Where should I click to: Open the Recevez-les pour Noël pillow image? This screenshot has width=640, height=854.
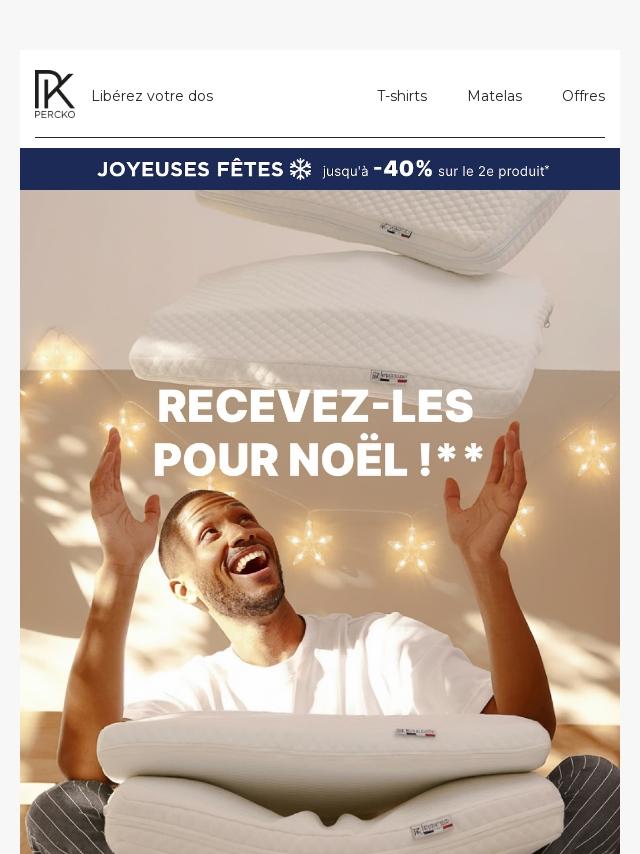320,520
